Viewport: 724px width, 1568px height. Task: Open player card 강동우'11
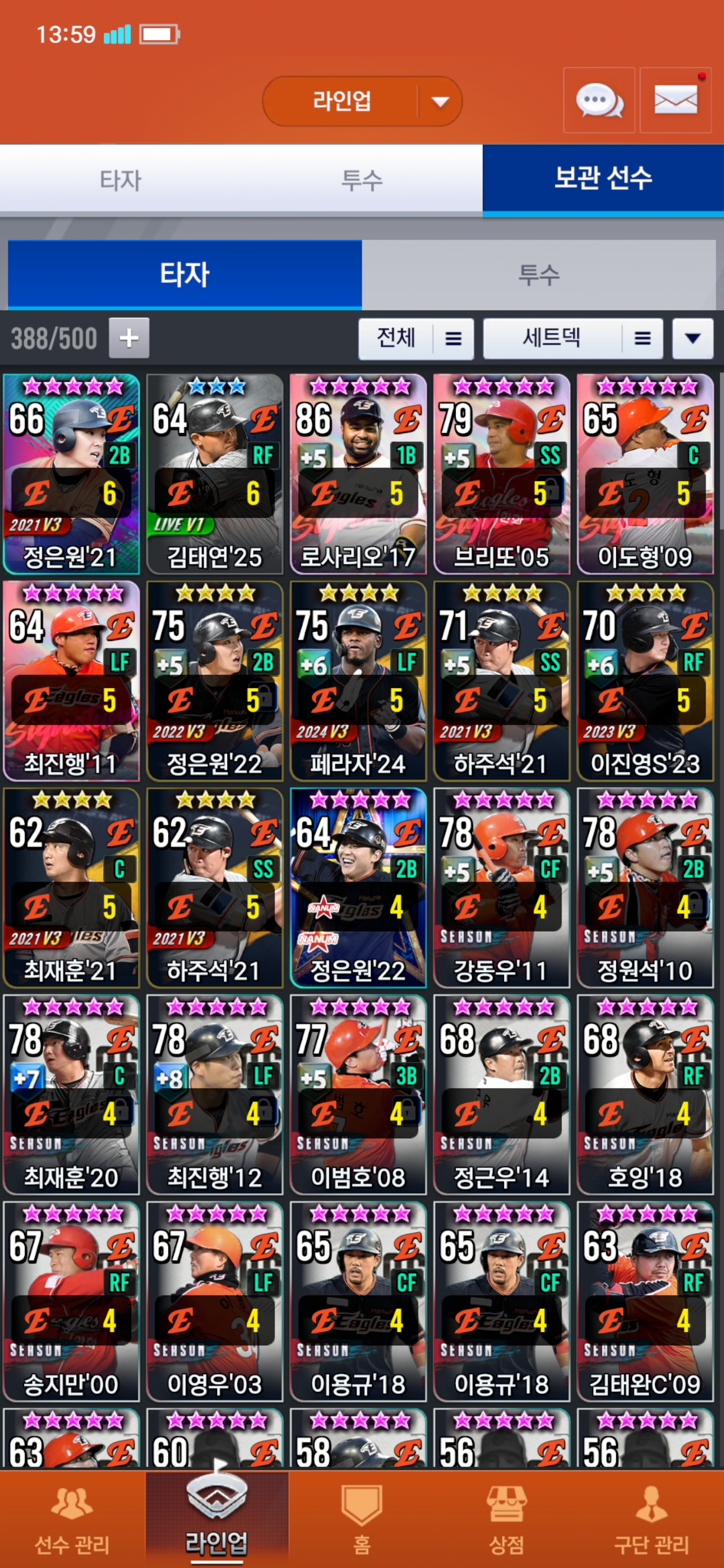pyautogui.click(x=502, y=888)
